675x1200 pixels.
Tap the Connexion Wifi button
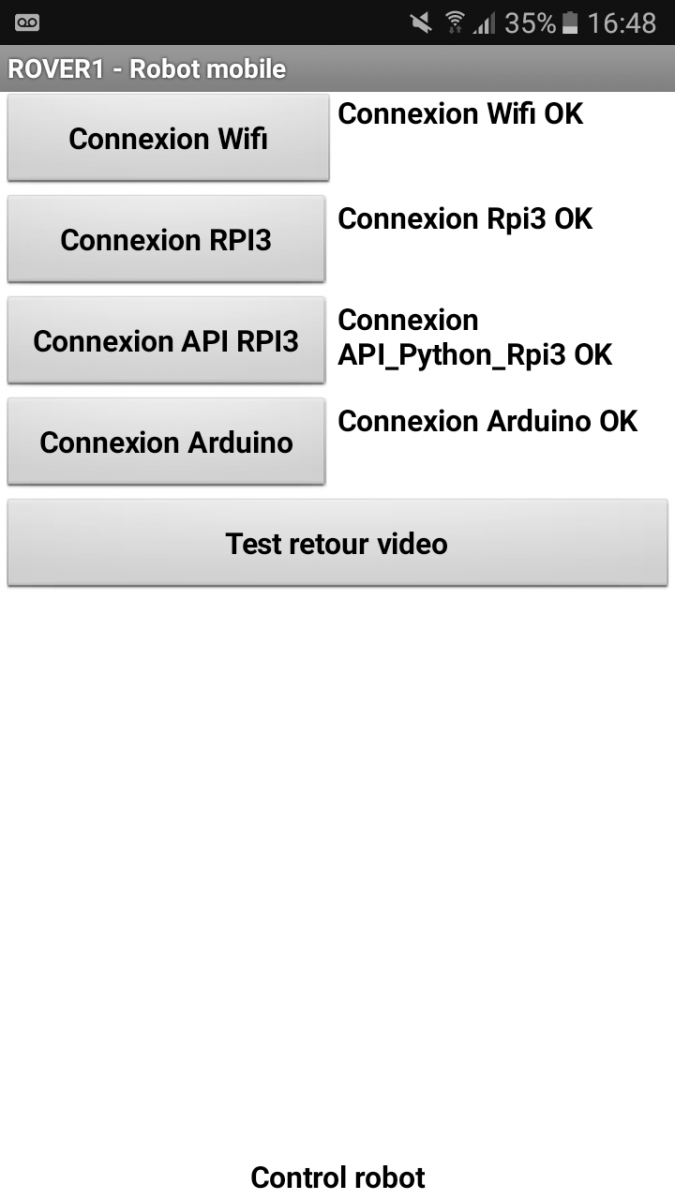[168, 138]
